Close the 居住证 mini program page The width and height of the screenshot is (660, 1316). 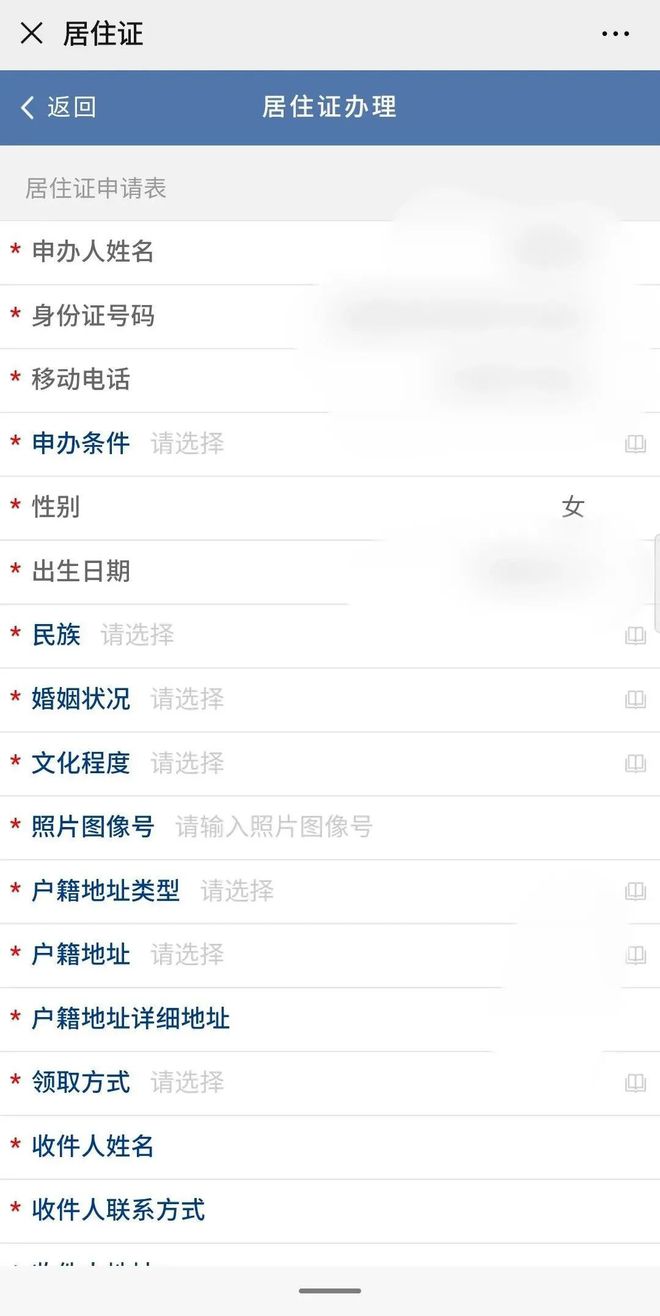(x=32, y=34)
